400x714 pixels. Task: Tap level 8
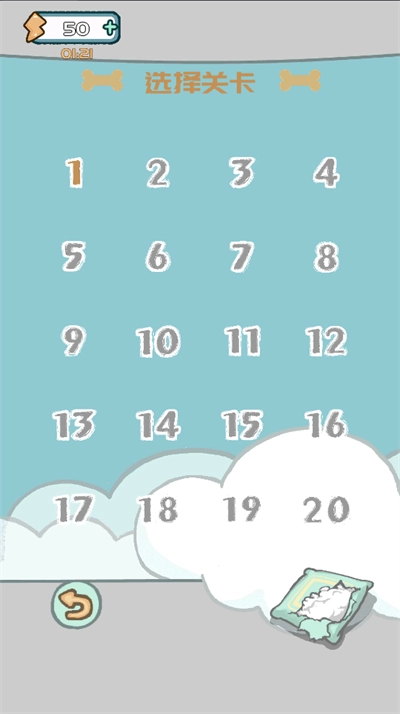[x=326, y=256]
